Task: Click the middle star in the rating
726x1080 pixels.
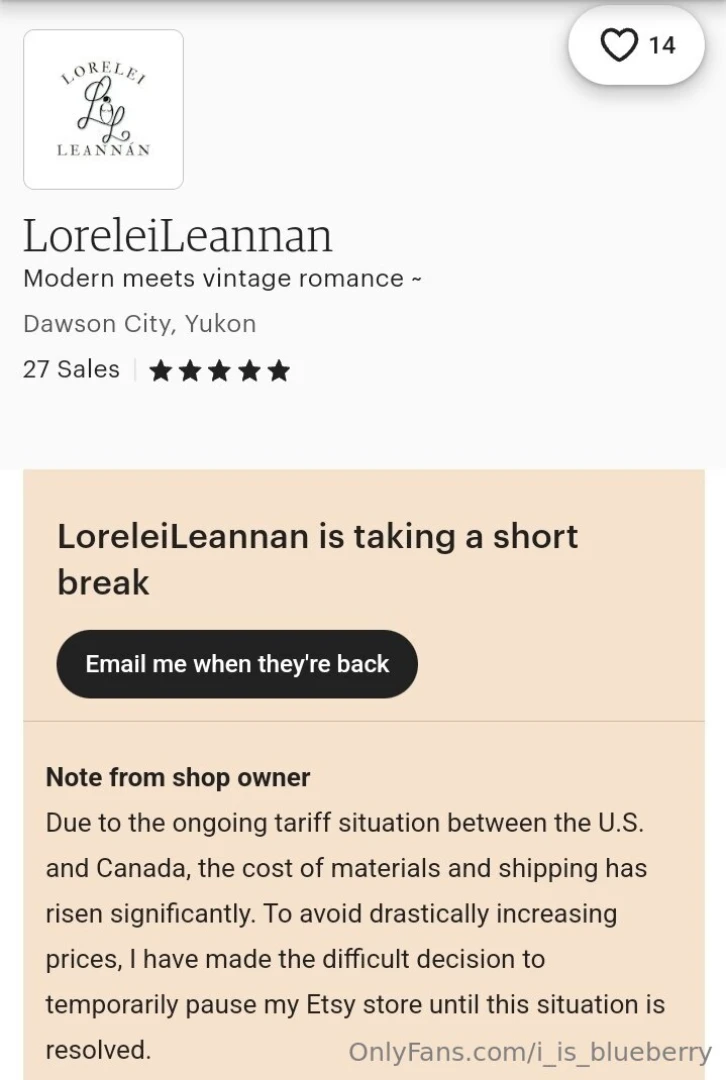Action: 220,370
